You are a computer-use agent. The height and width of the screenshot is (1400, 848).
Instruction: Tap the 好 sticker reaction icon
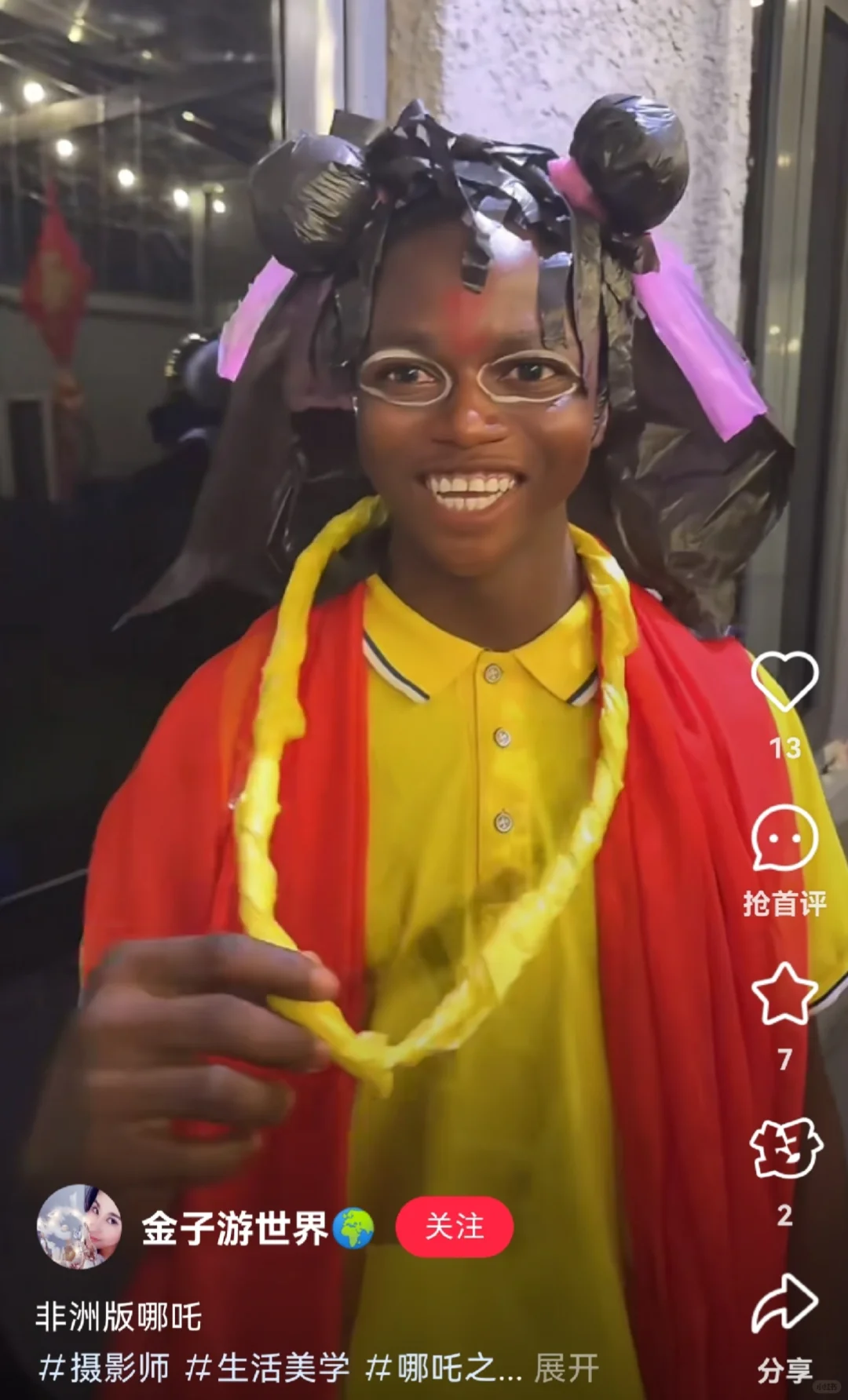tap(785, 1148)
